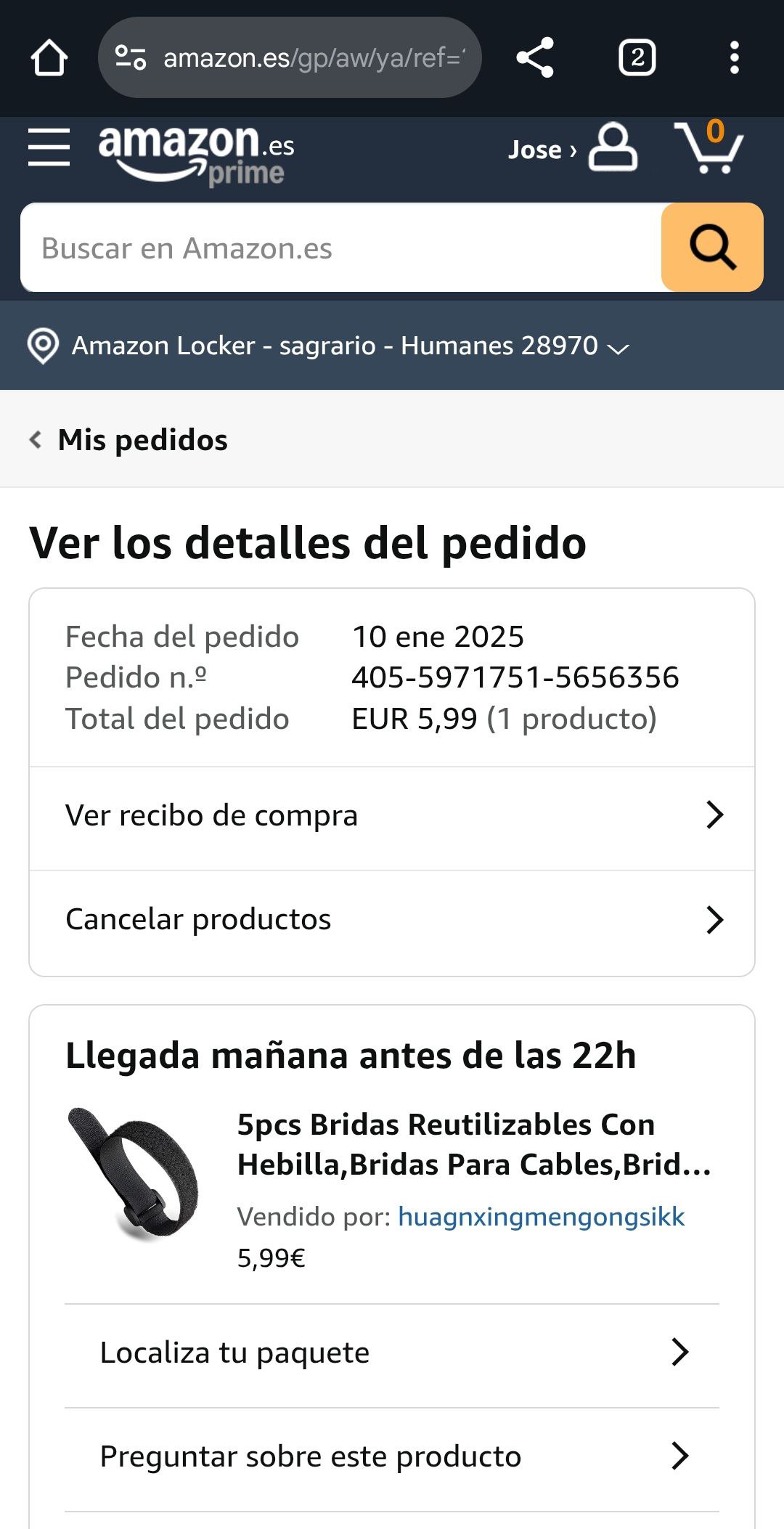The height and width of the screenshot is (1529, 784).
Task: View the shopping cart
Action: 709,147
